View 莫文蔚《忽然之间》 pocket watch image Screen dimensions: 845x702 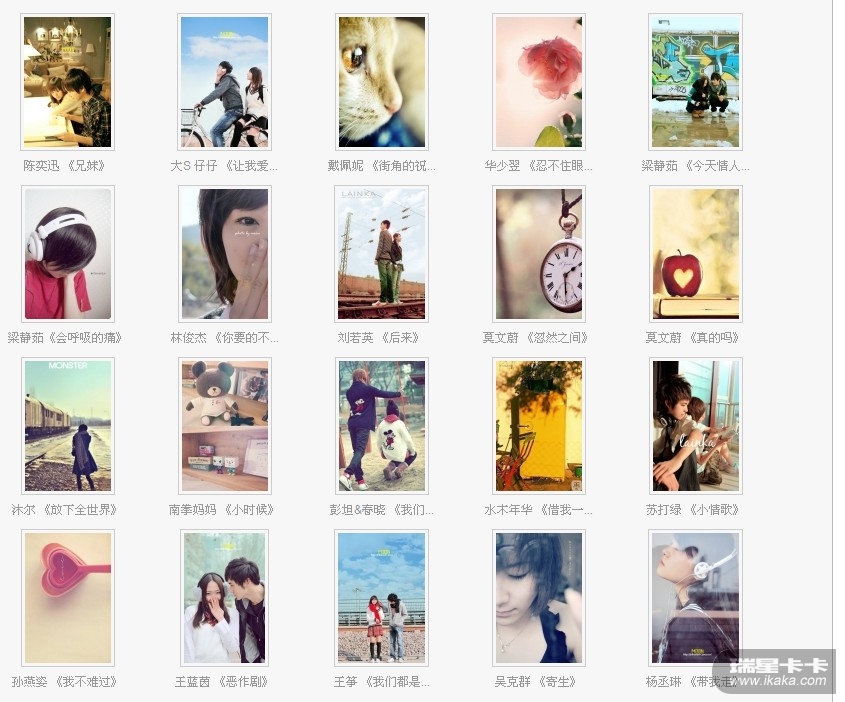coord(538,254)
